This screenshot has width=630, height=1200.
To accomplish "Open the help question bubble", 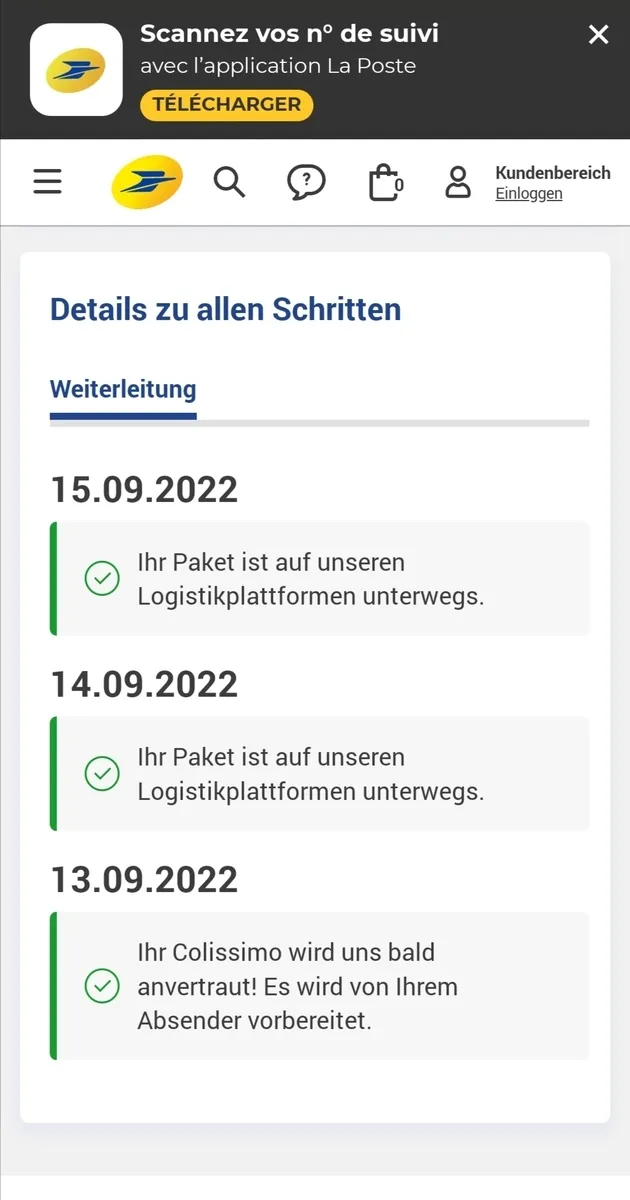I will (306, 182).
